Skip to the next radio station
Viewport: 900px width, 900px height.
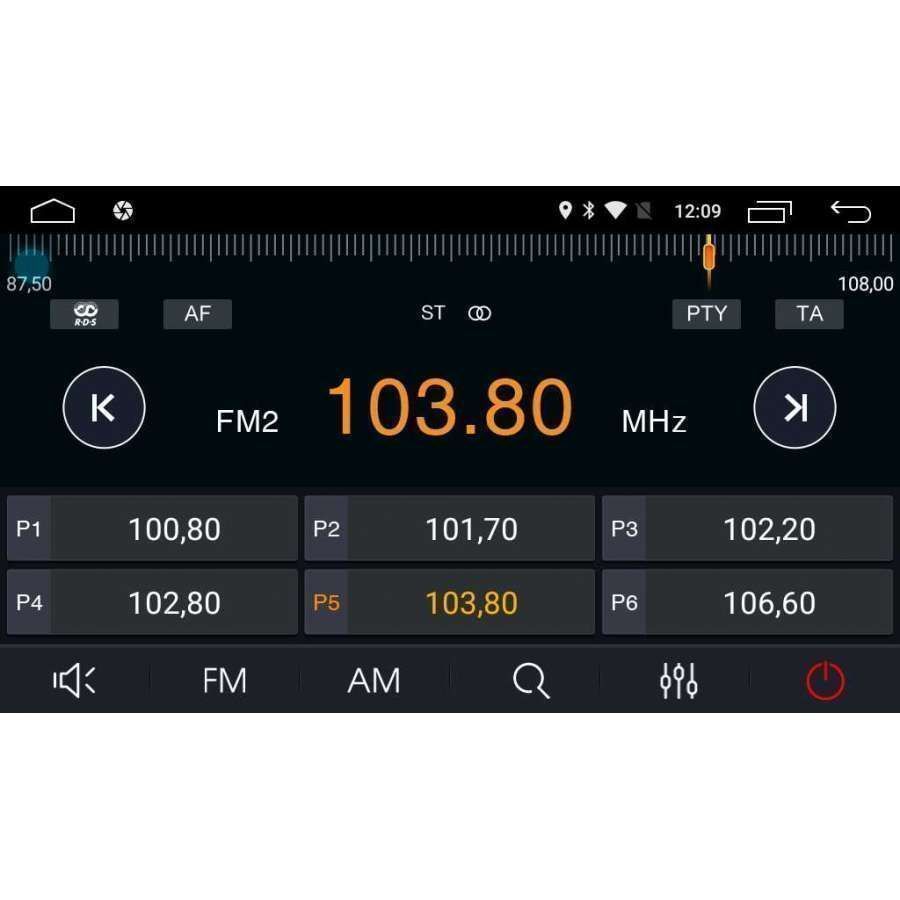[795, 408]
